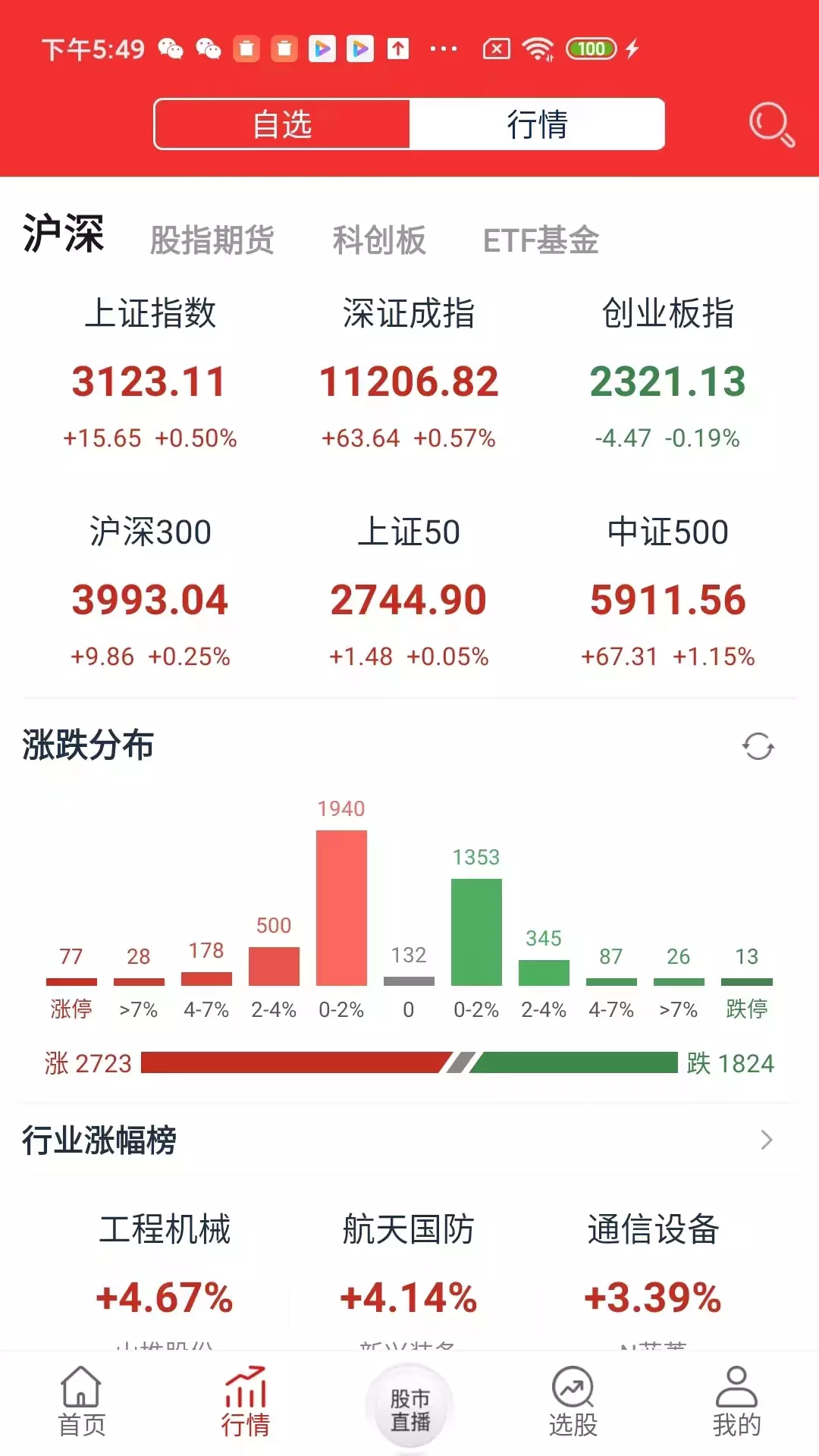Expand the 行业涨幅榜 list
This screenshot has height=1456, width=819.
[766, 1140]
